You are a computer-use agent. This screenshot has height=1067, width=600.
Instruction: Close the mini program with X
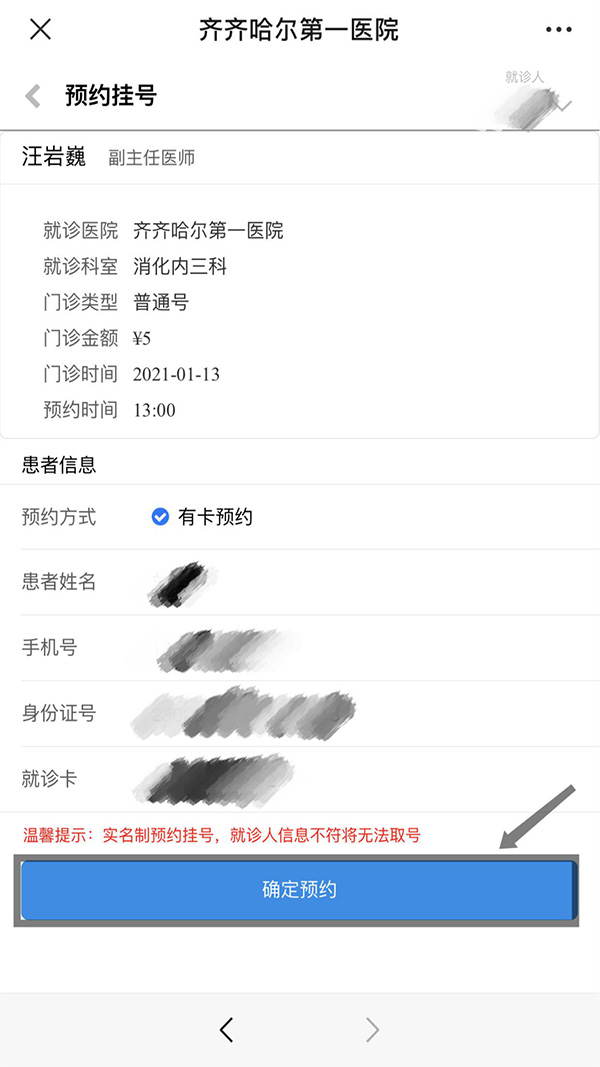(40, 29)
